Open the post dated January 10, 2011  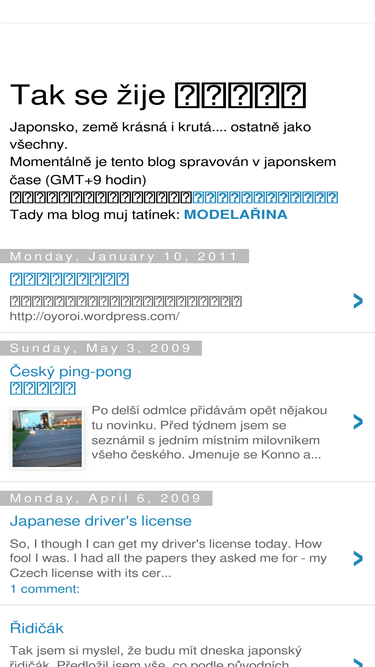(x=69, y=279)
